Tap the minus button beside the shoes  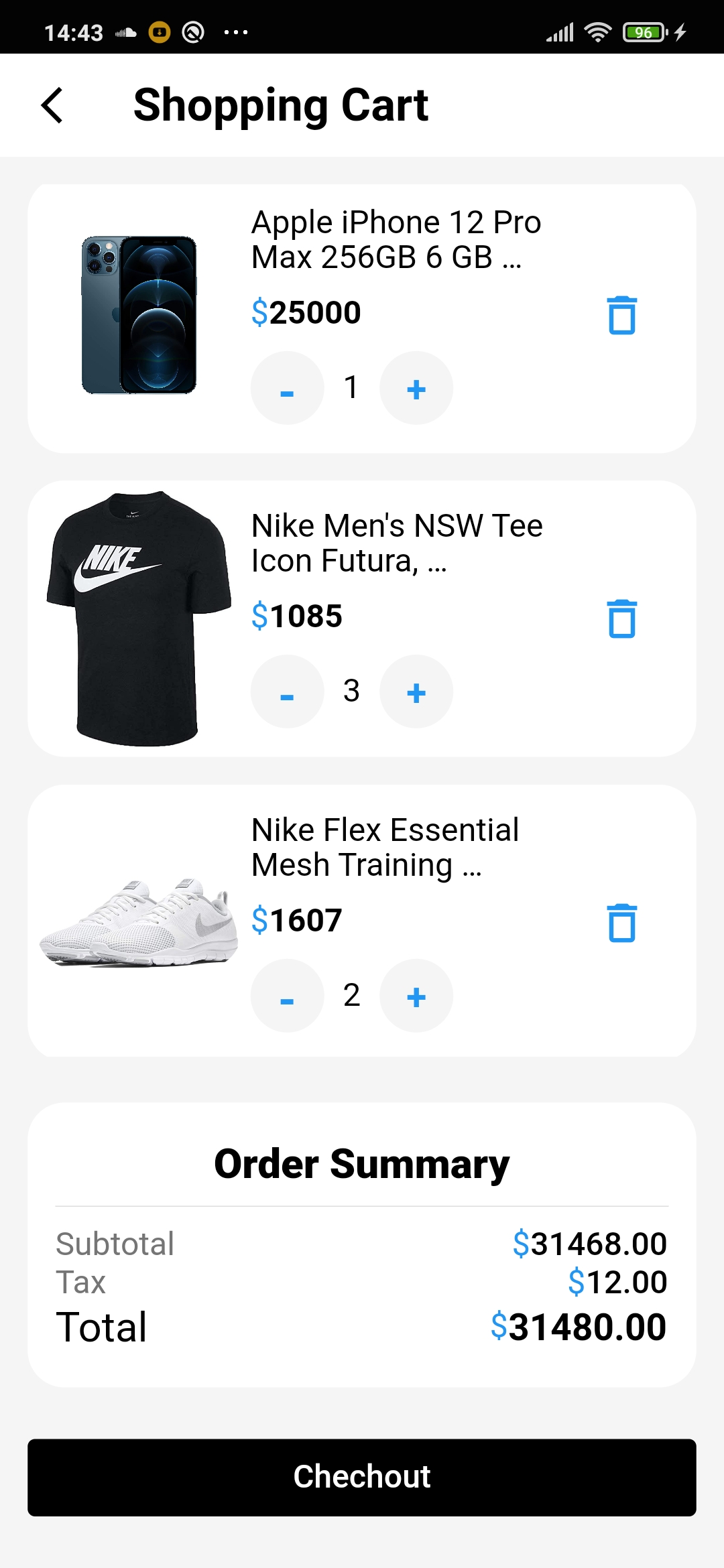[287, 996]
